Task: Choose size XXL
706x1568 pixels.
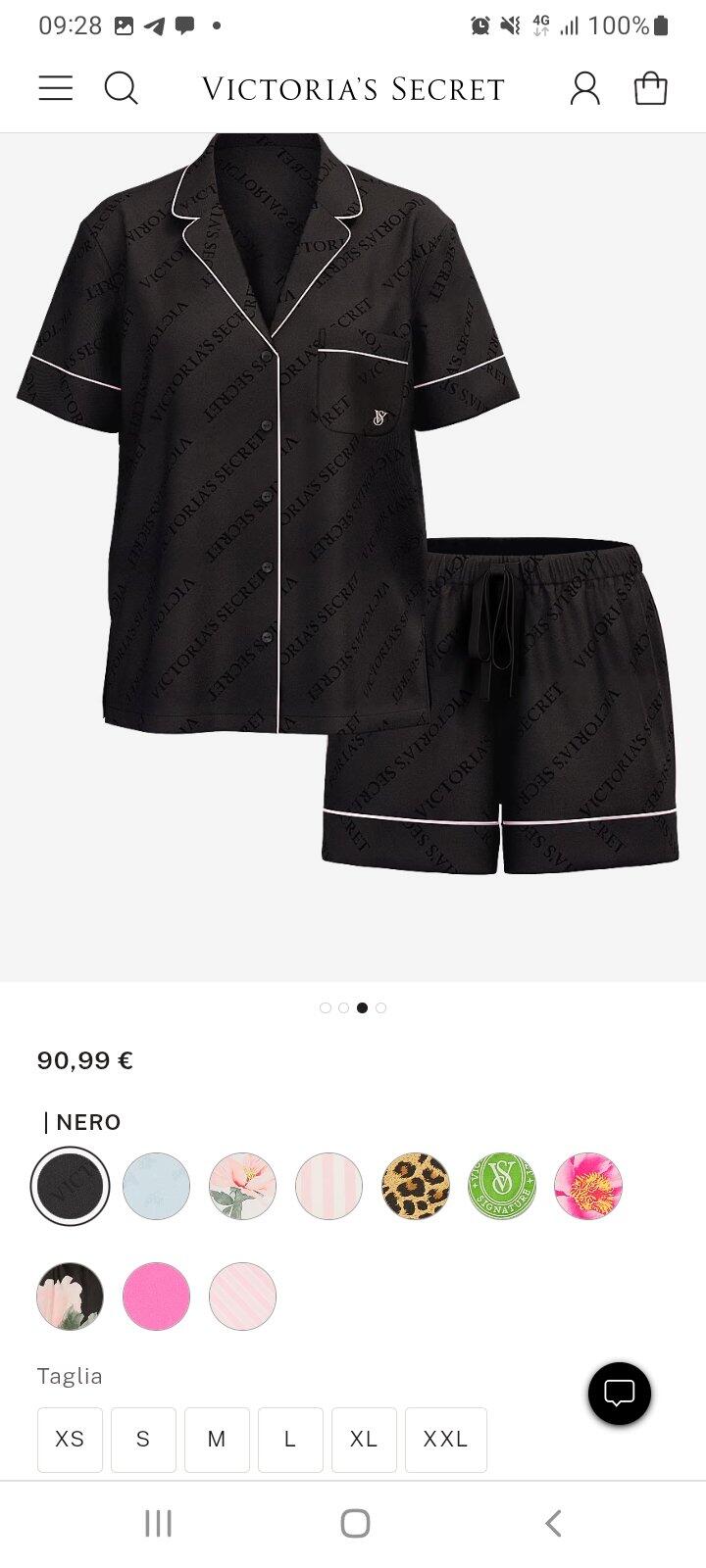Action: pos(445,1439)
